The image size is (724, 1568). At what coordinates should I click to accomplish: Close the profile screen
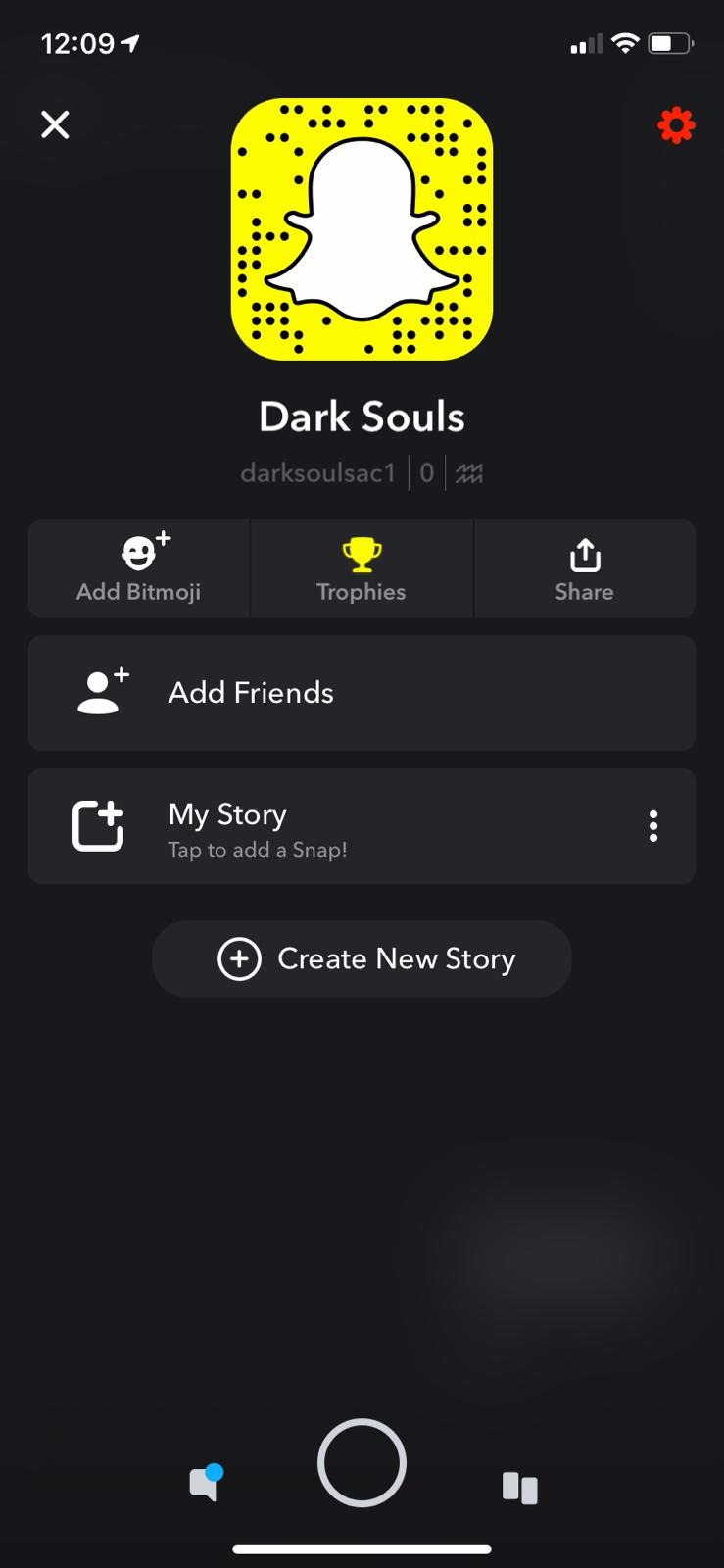[55, 124]
